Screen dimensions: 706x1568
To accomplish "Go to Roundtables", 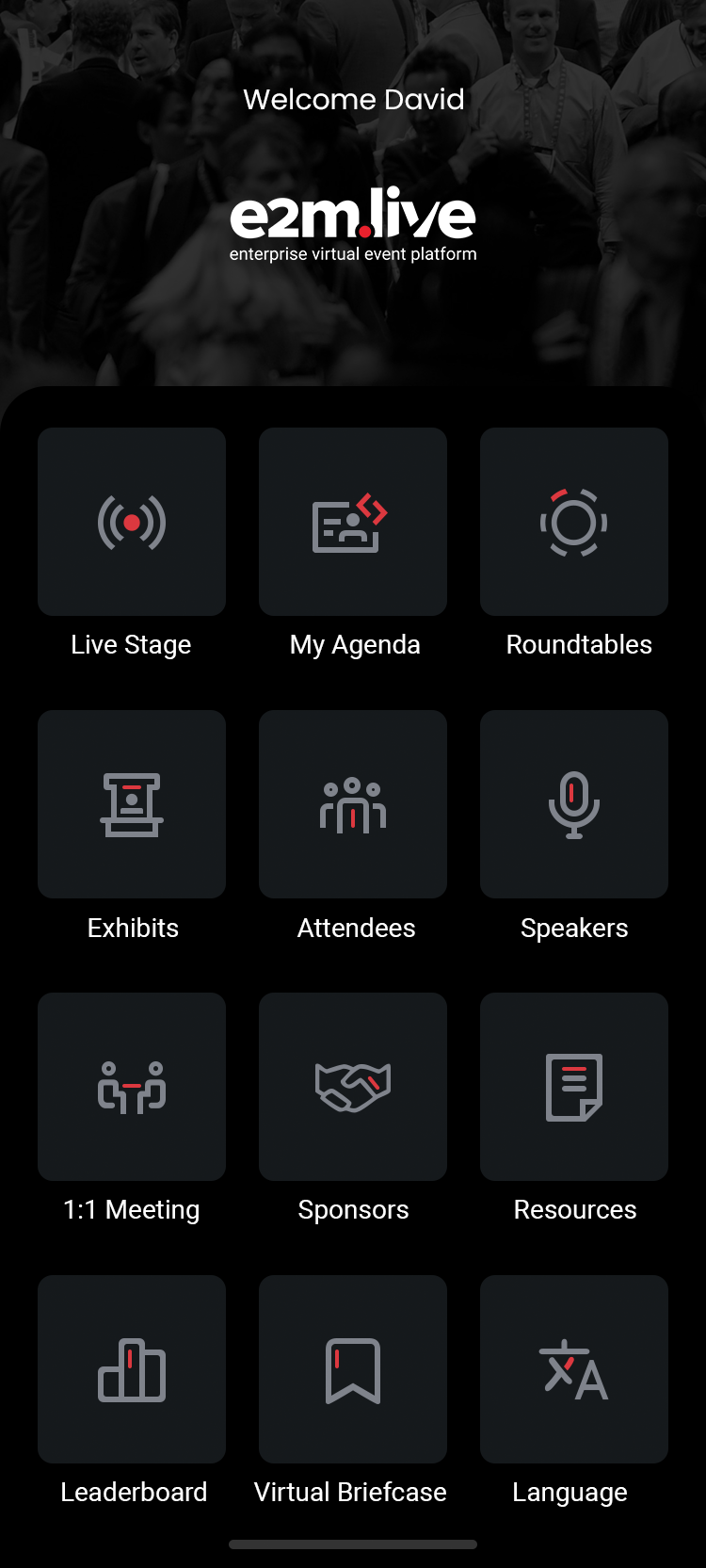I will [x=574, y=522].
